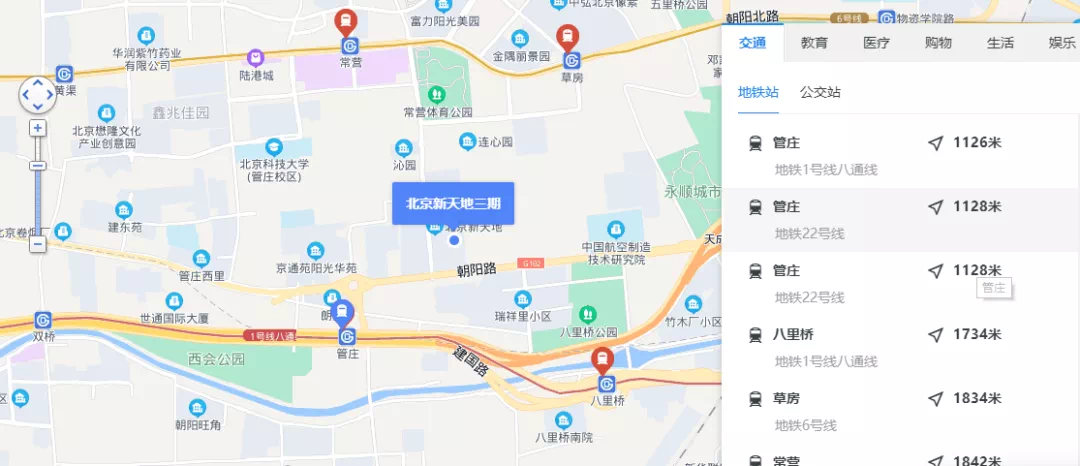Tap the map pan direction control
Image resolution: width=1080 pixels, height=466 pixels.
coord(37,94)
